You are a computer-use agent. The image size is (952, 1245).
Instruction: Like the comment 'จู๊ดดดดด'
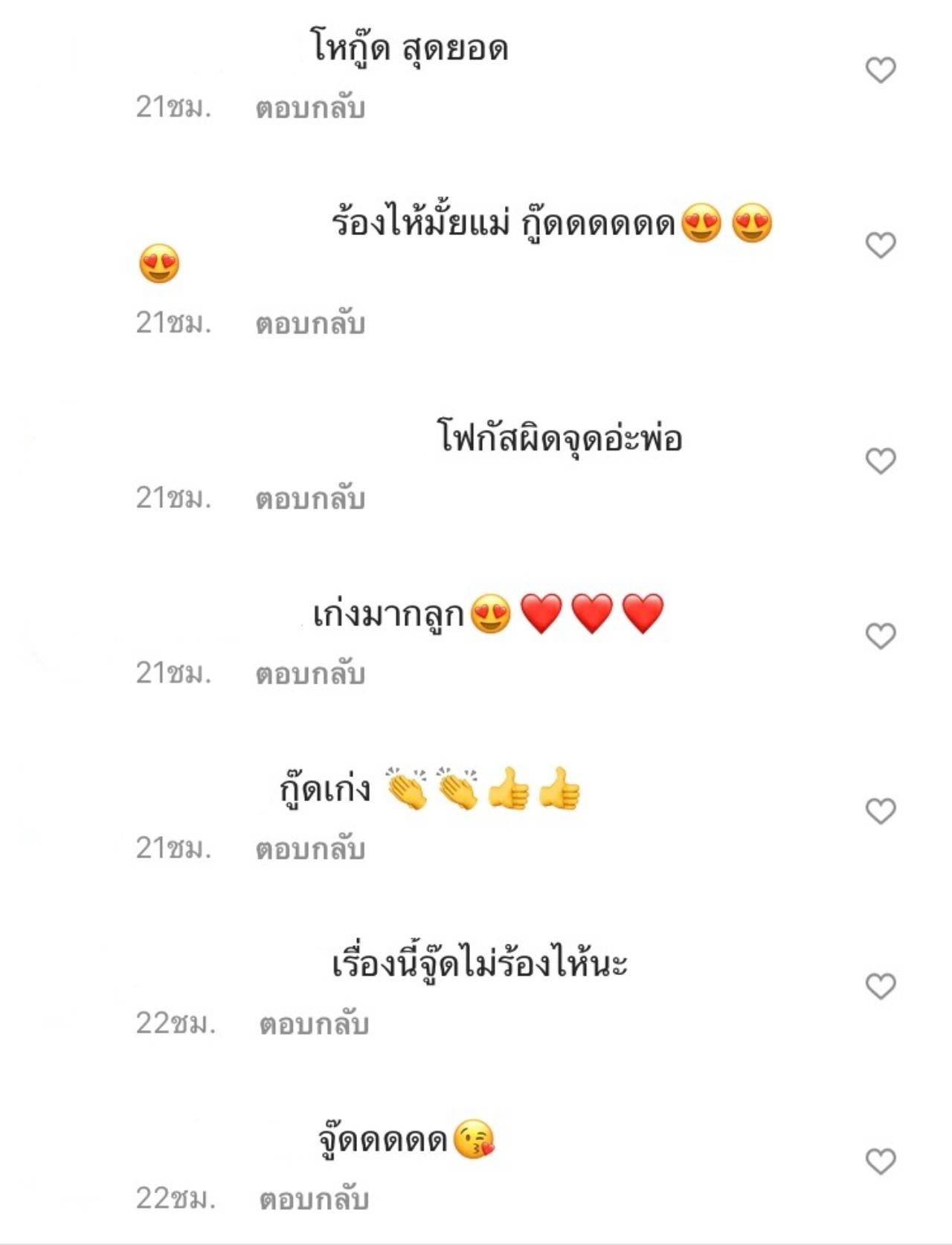click(x=881, y=1161)
